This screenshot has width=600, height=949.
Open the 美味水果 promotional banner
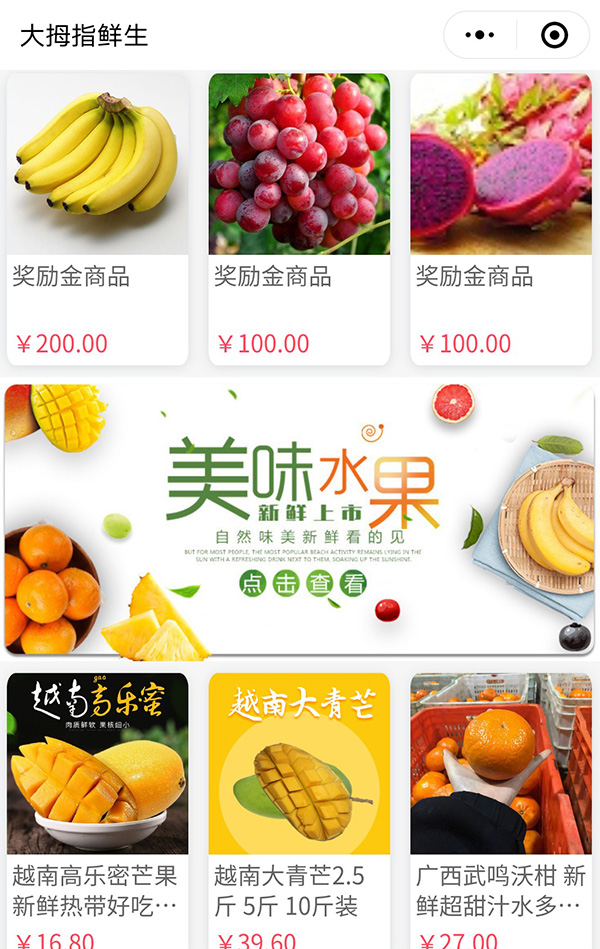(299, 520)
